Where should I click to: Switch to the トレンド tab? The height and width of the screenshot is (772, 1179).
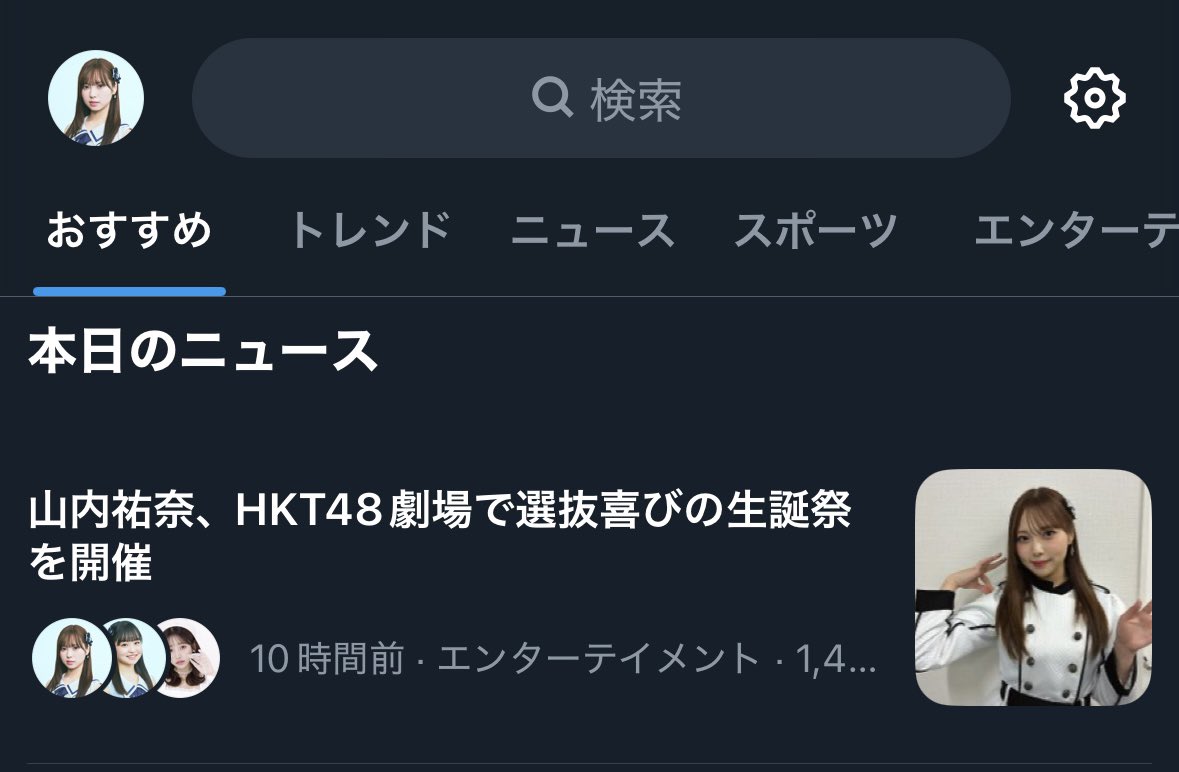click(369, 231)
